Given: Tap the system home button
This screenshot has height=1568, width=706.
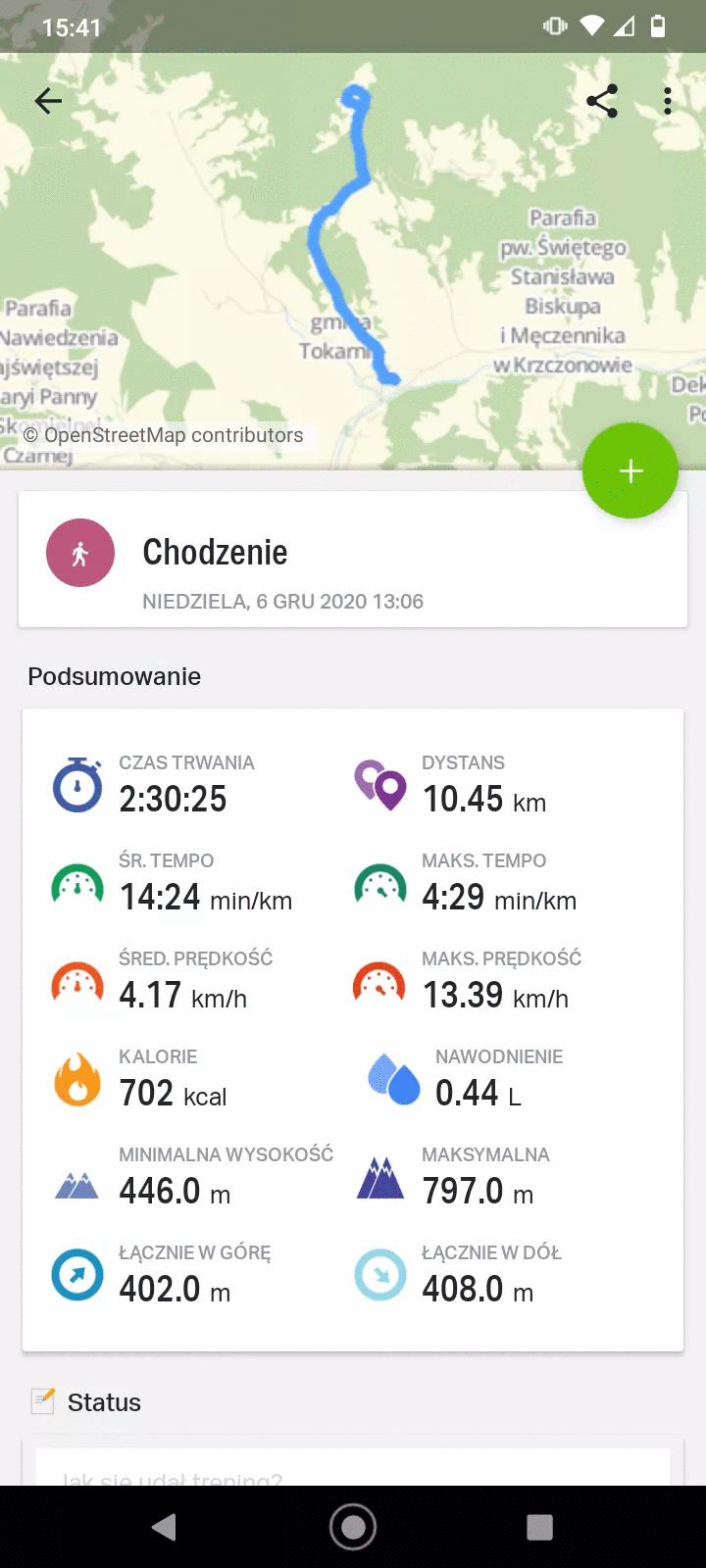Looking at the screenshot, I should 353,1527.
